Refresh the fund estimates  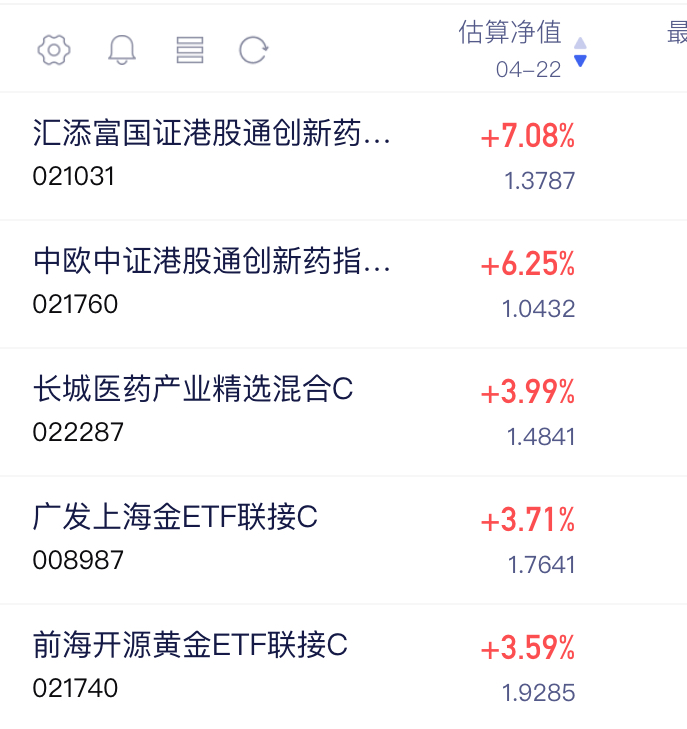254,50
